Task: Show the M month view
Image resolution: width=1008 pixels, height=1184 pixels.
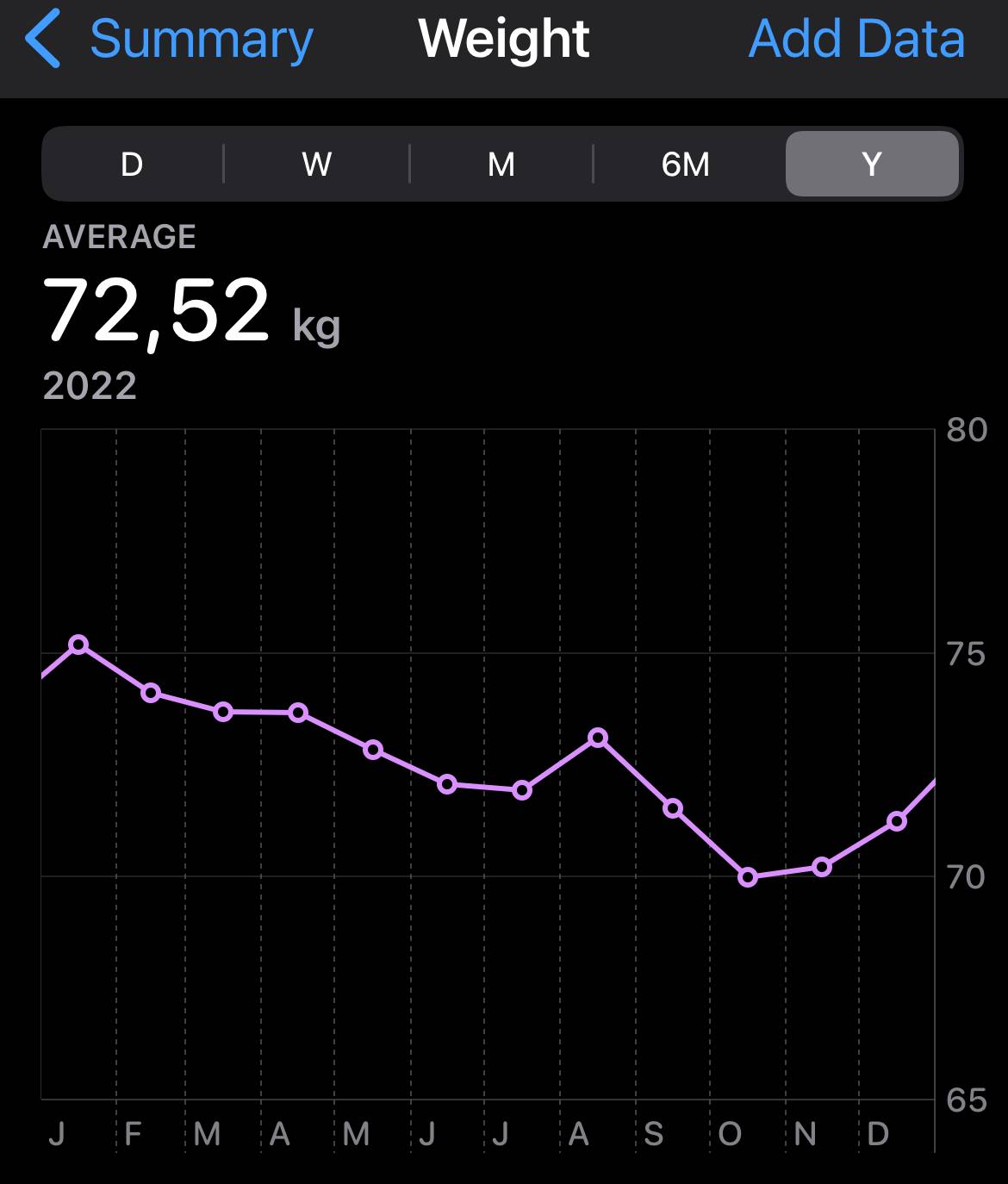Action: (501, 164)
